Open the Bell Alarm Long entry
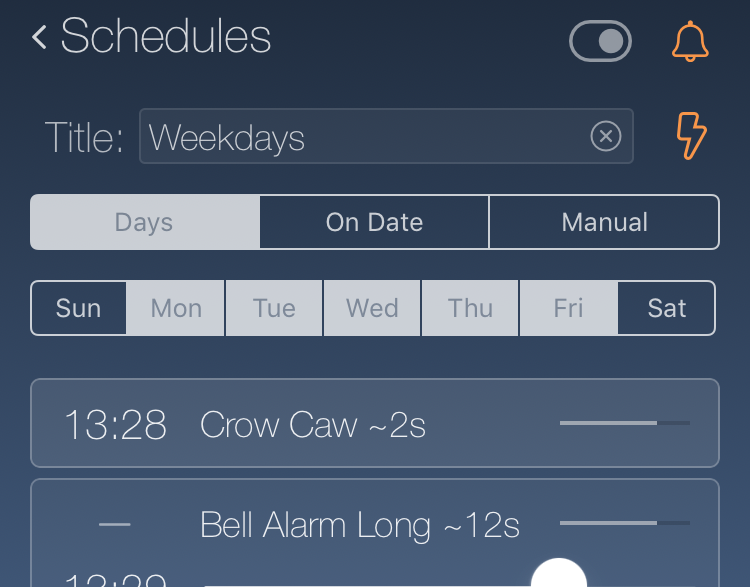Screen dimensions: 750x587 [359, 525]
